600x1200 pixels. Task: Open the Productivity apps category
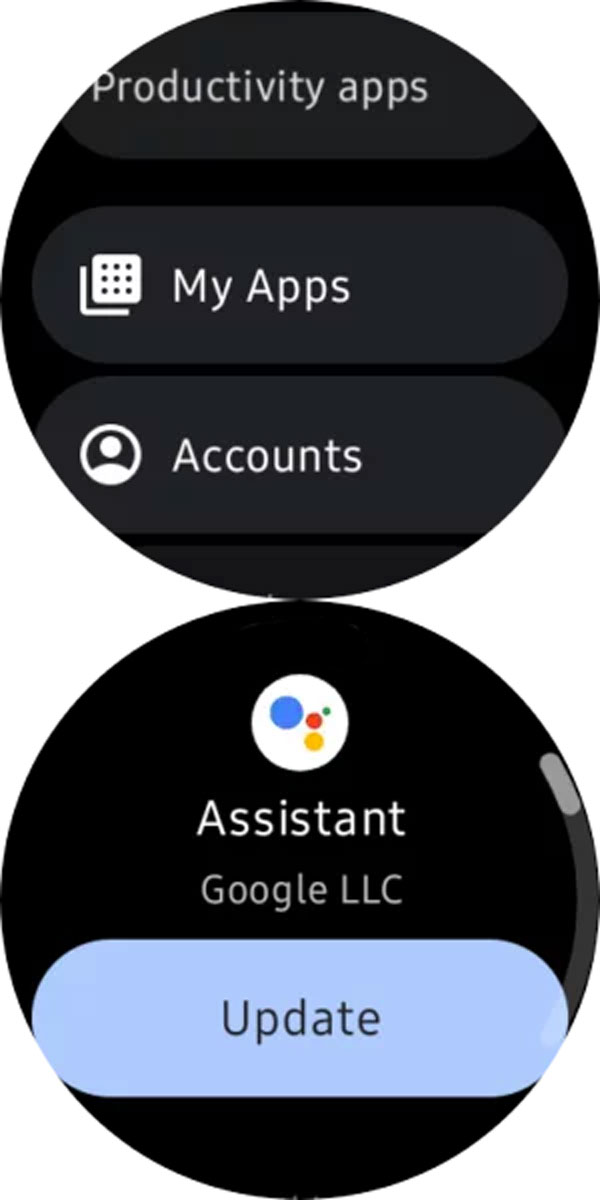tap(262, 90)
